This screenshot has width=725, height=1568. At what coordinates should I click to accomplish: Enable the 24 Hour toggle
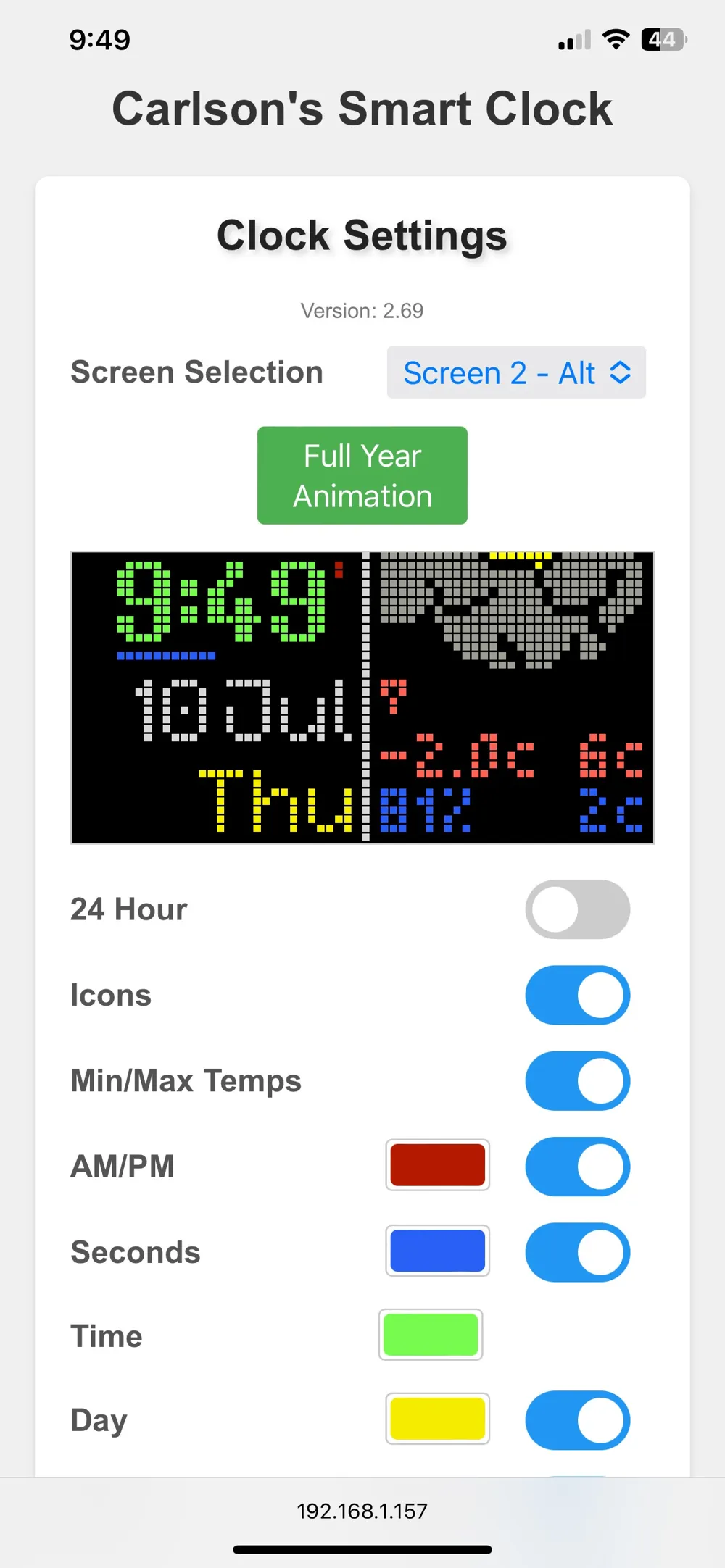coord(578,909)
